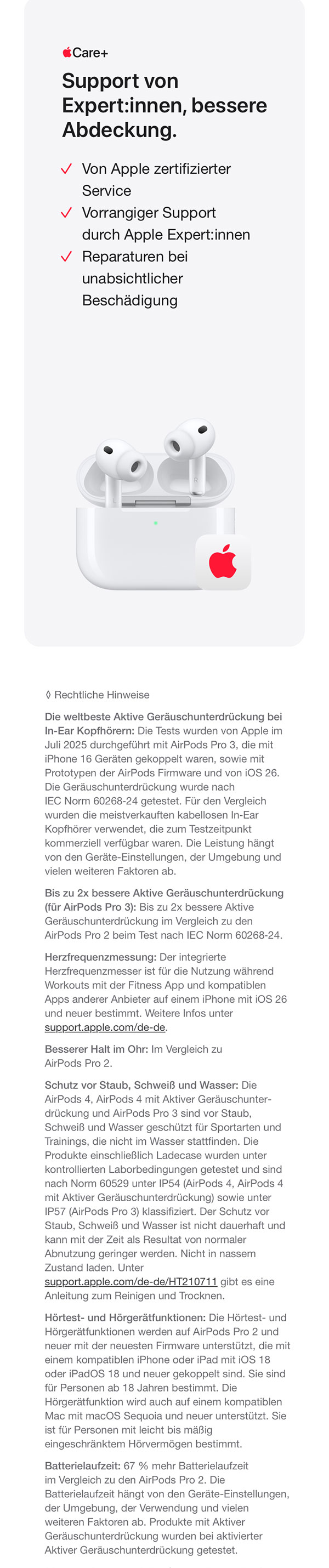Image resolution: width=329 pixels, height=1568 pixels.
Task: Open the support.apple.com/de-de link
Action: (x=105, y=1027)
